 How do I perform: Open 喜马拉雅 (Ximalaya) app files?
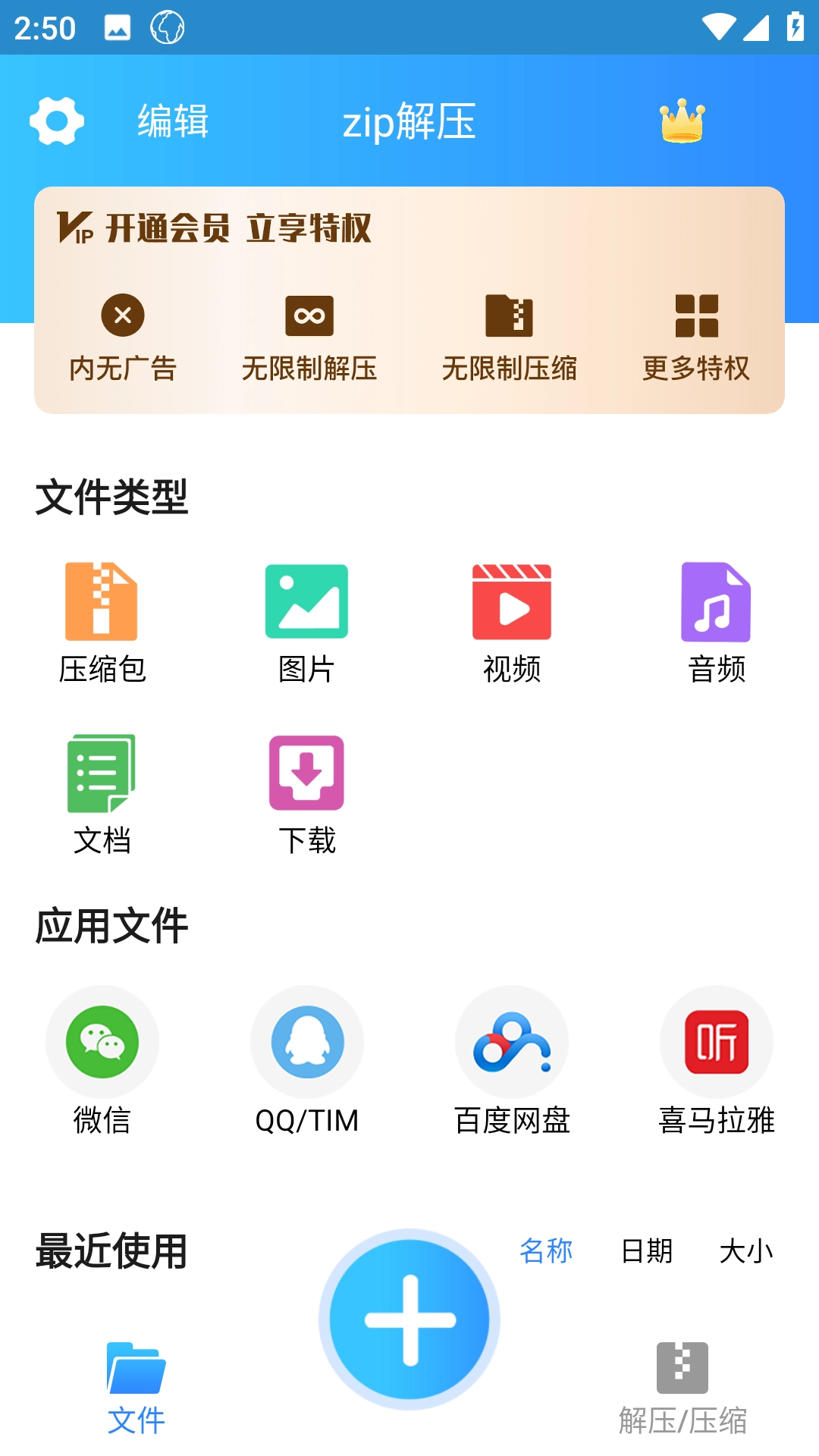click(717, 1043)
